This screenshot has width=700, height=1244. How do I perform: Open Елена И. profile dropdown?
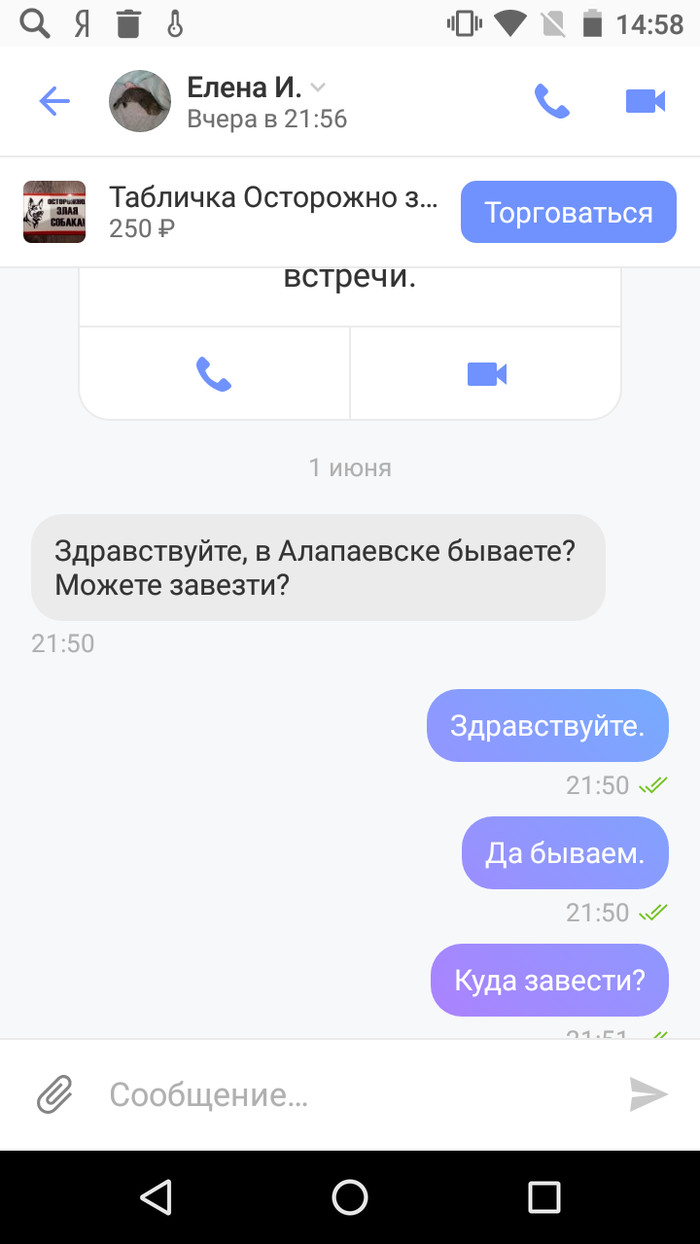click(318, 86)
